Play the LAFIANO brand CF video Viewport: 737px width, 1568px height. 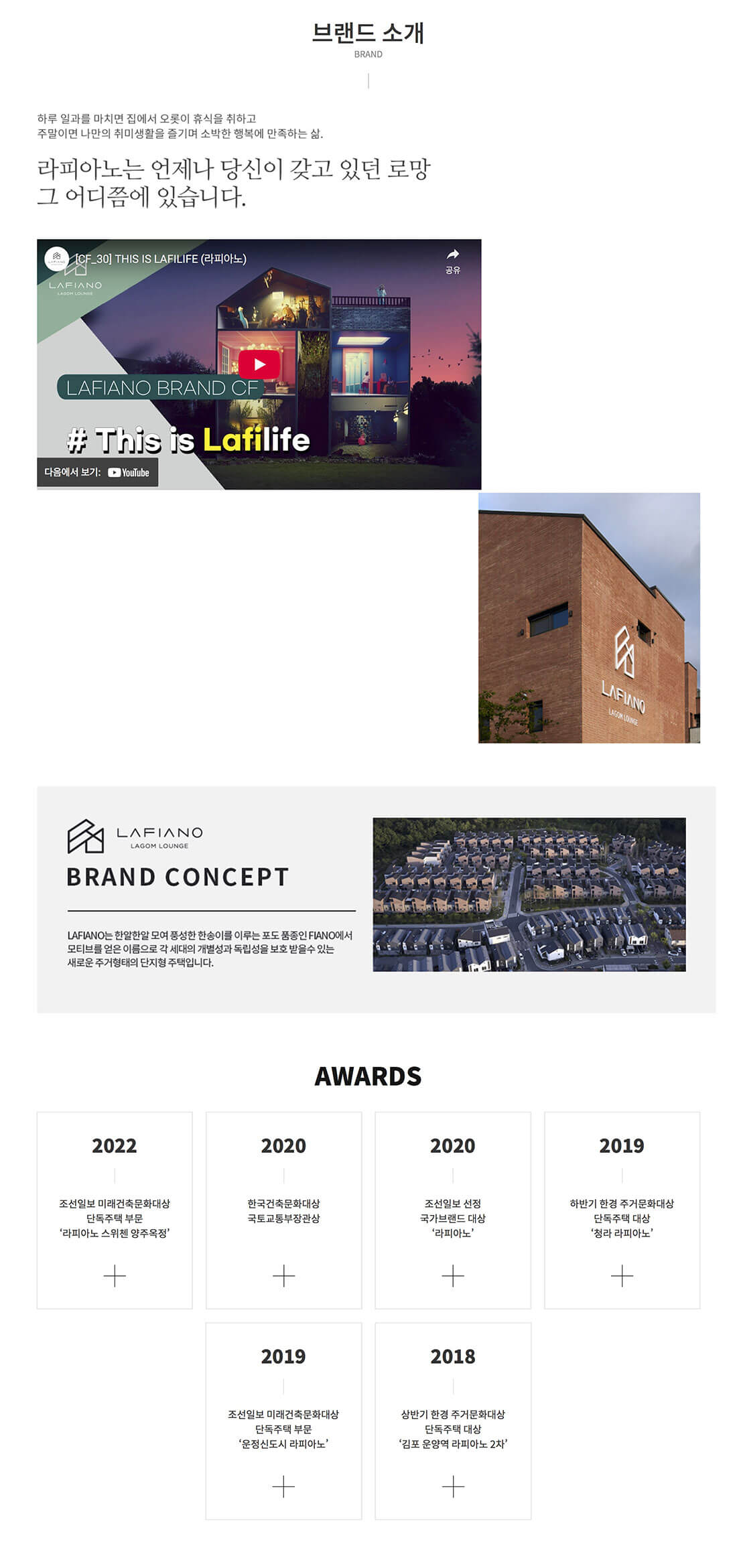[259, 364]
